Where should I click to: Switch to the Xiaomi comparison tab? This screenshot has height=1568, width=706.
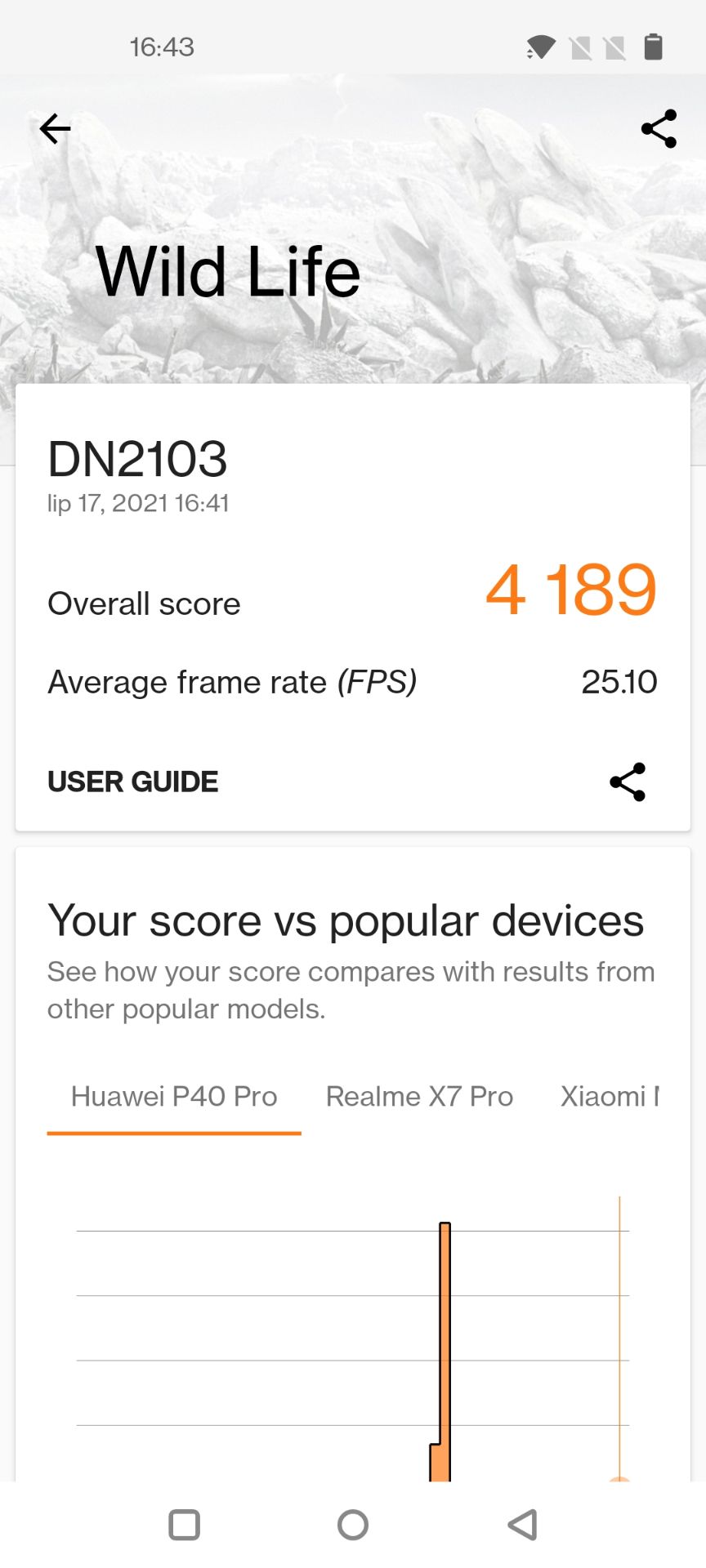click(x=610, y=1096)
